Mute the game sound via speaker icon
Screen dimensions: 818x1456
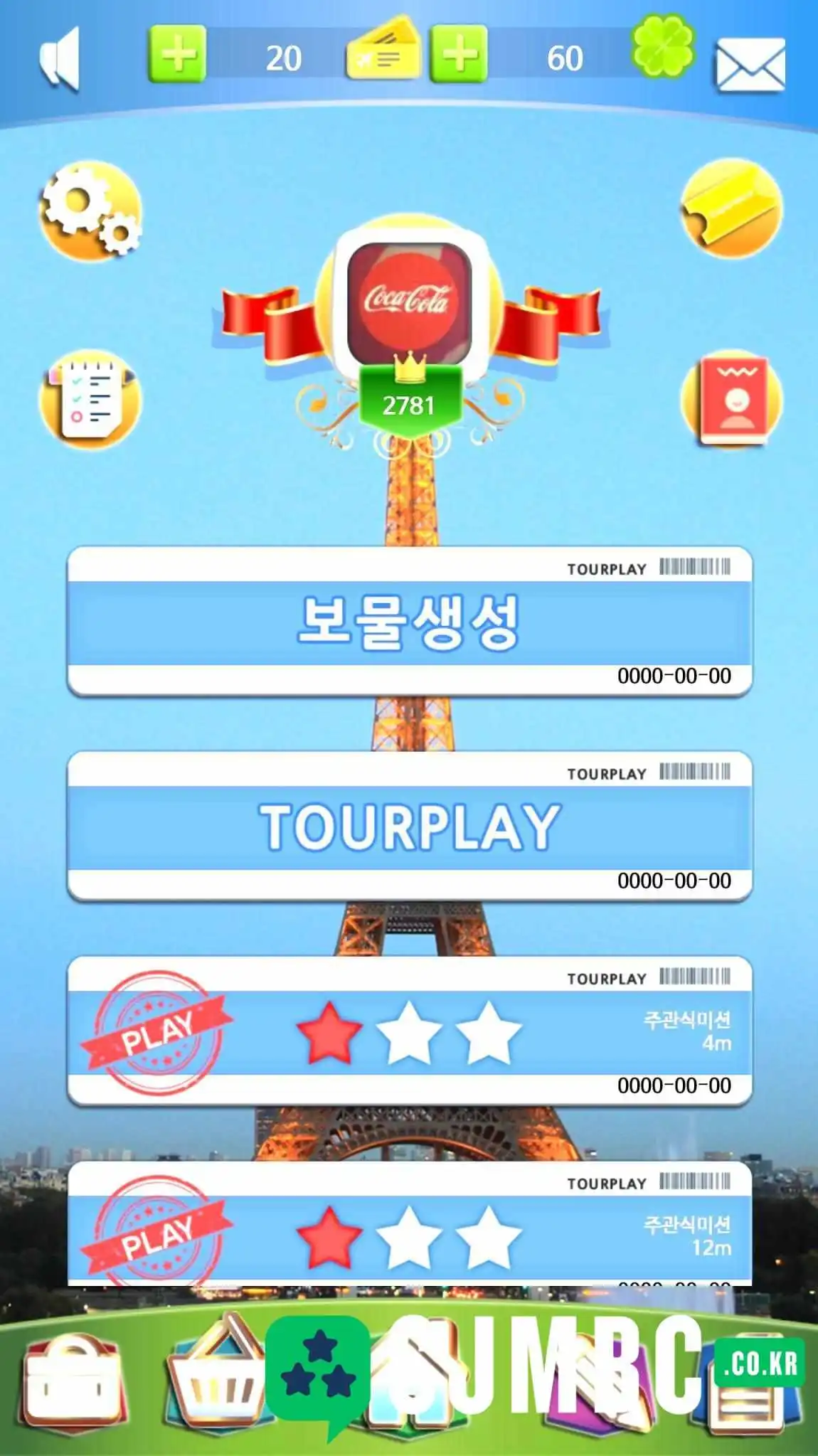pos(60,59)
